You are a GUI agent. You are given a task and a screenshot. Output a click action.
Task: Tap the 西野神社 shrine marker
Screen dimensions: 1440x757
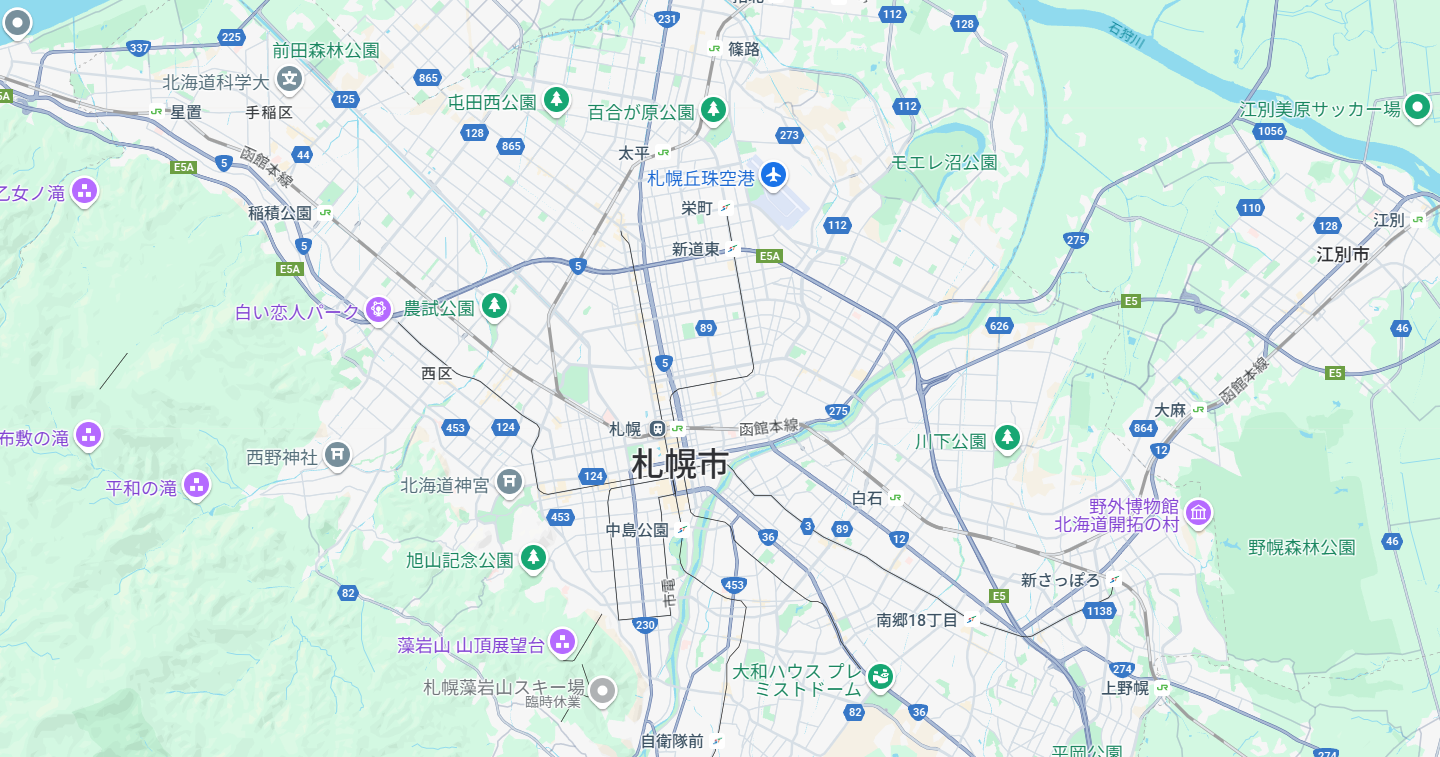pyautogui.click(x=338, y=455)
